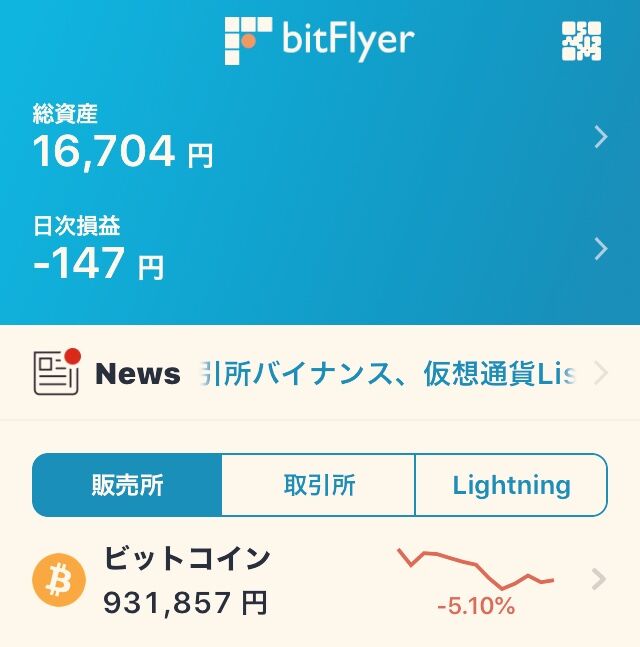This screenshot has height=647, width=640.
Task: View 日次損益 daily profit and loss
Action: tap(320, 249)
